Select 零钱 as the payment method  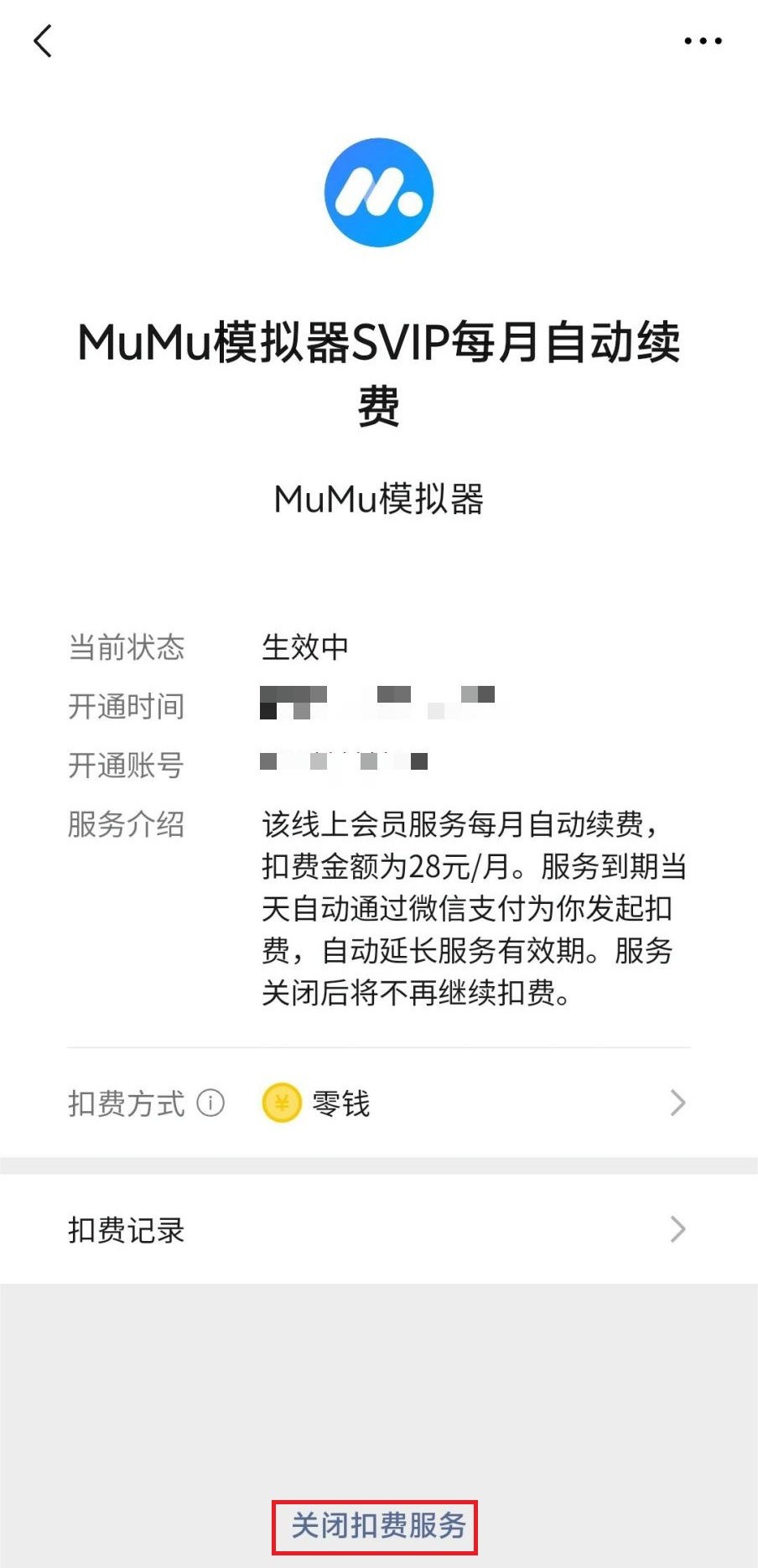click(341, 1103)
